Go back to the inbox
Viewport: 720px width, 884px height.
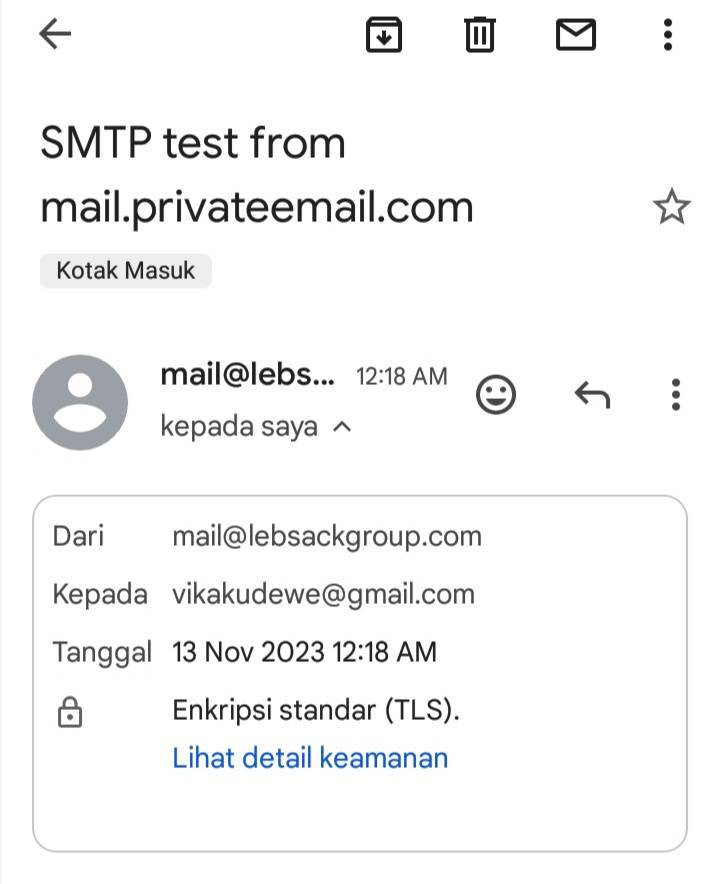point(55,35)
